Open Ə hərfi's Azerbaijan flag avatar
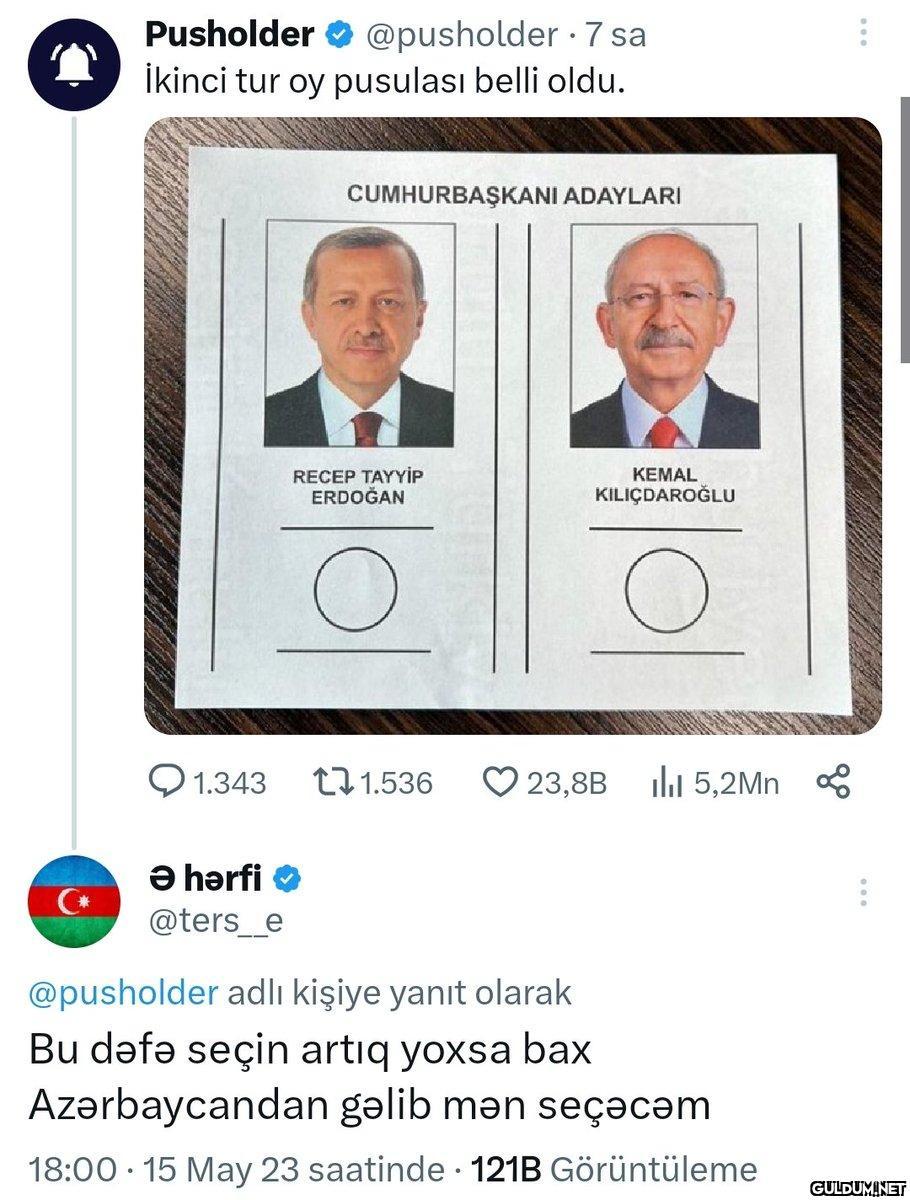This screenshot has height=1200, width=910. pyautogui.click(x=74, y=901)
